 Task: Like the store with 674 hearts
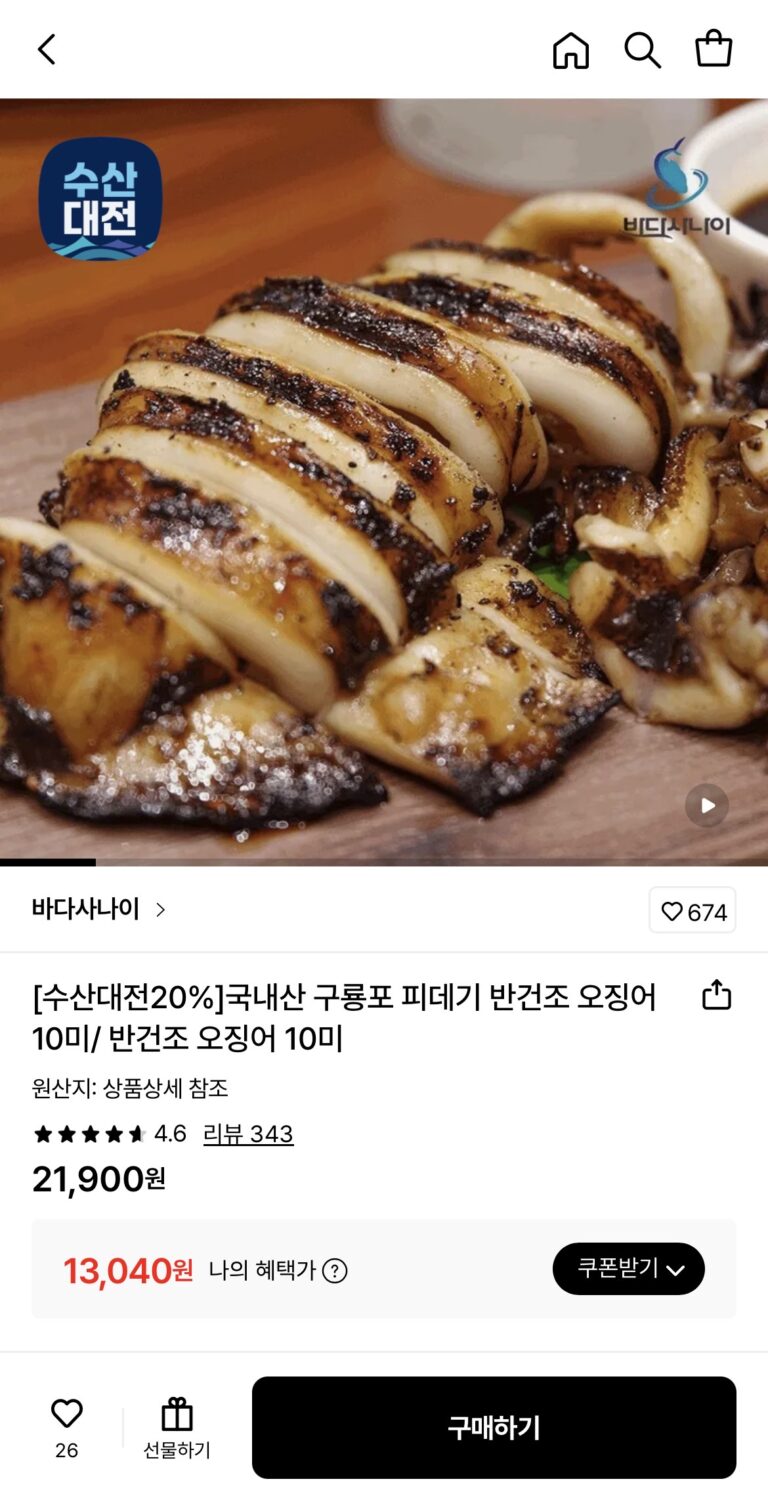[x=692, y=911]
